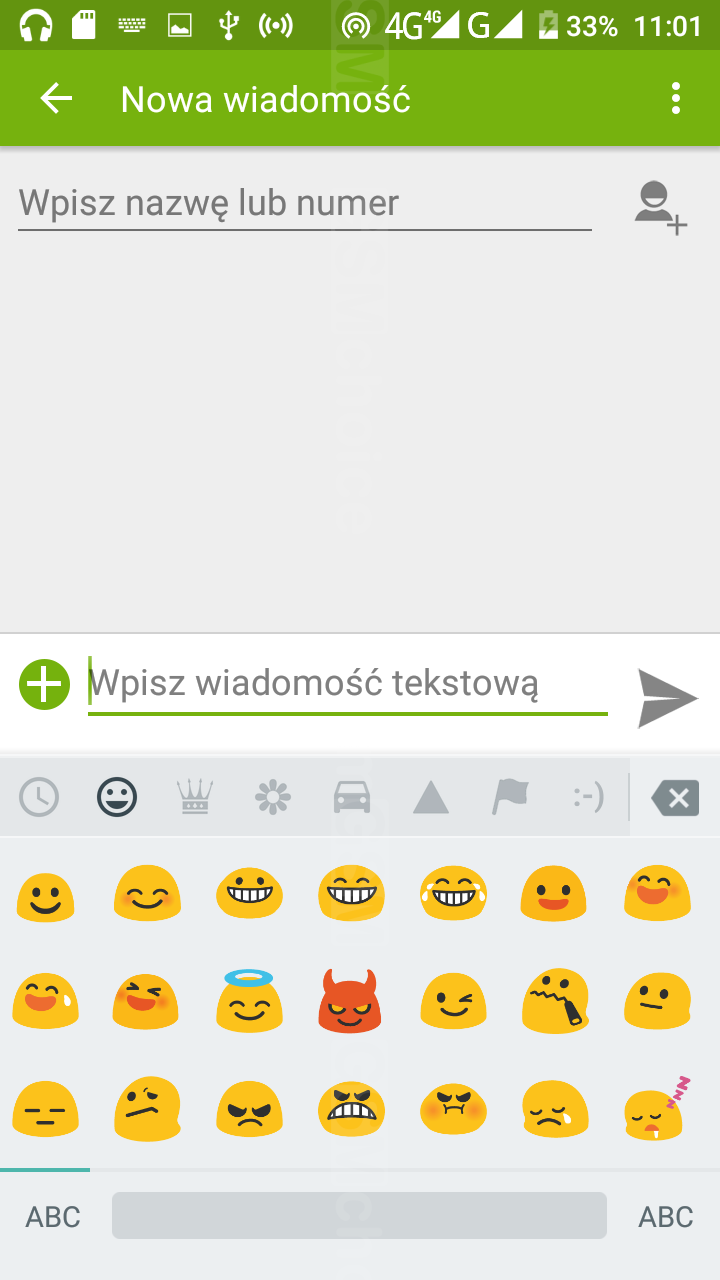This screenshot has width=720, height=1280.
Task: Tap the recipient name or number field
Action: click(x=305, y=203)
